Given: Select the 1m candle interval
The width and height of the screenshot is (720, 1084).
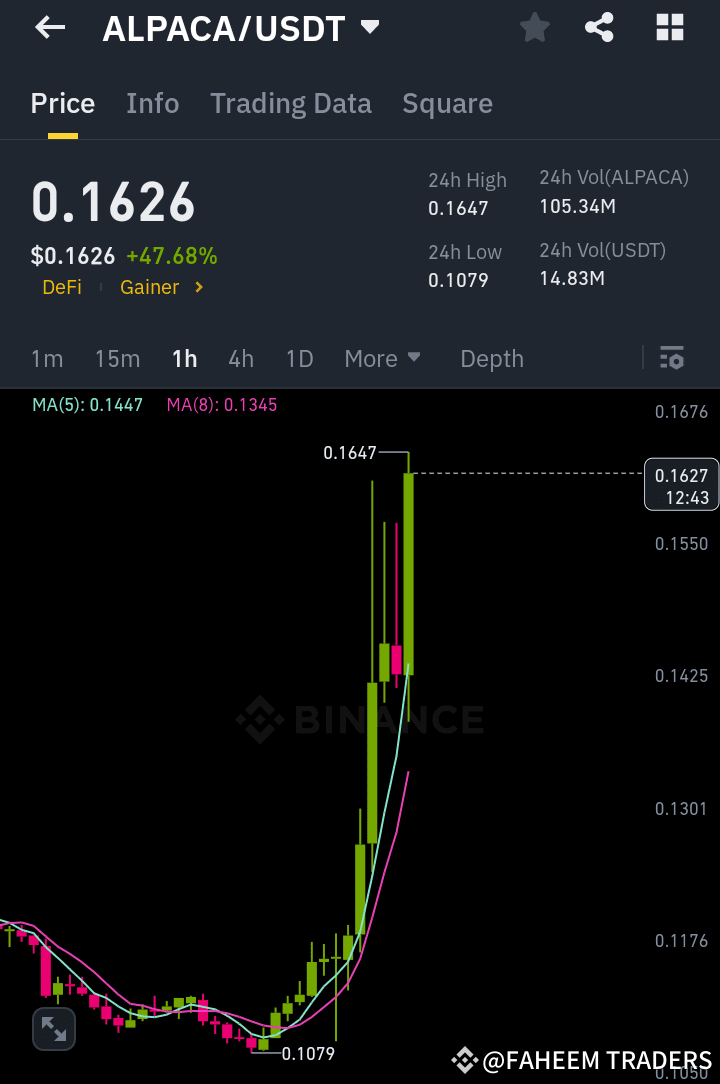Looking at the screenshot, I should tap(47, 358).
